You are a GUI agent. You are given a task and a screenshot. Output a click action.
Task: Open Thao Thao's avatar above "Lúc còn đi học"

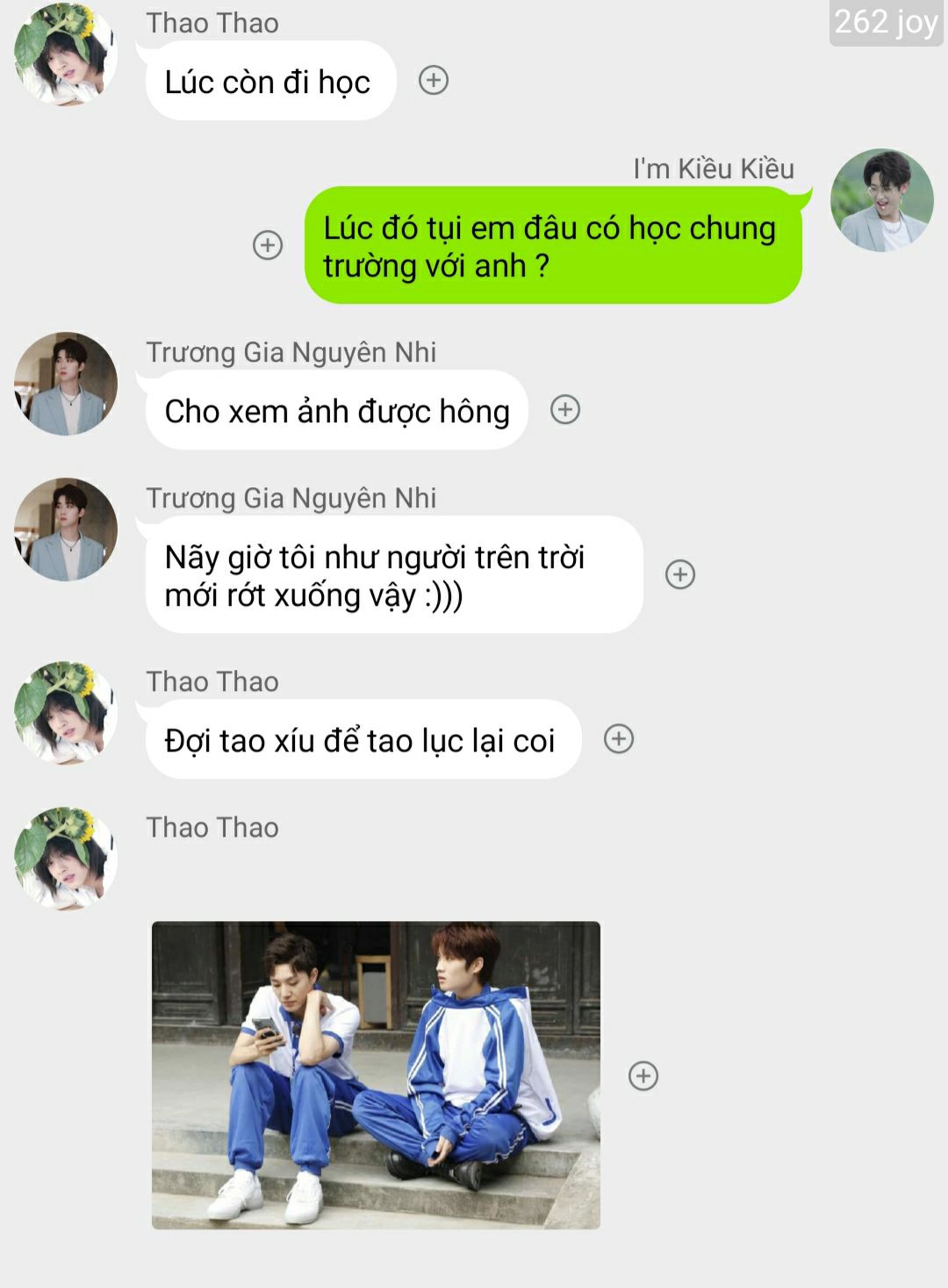66,54
